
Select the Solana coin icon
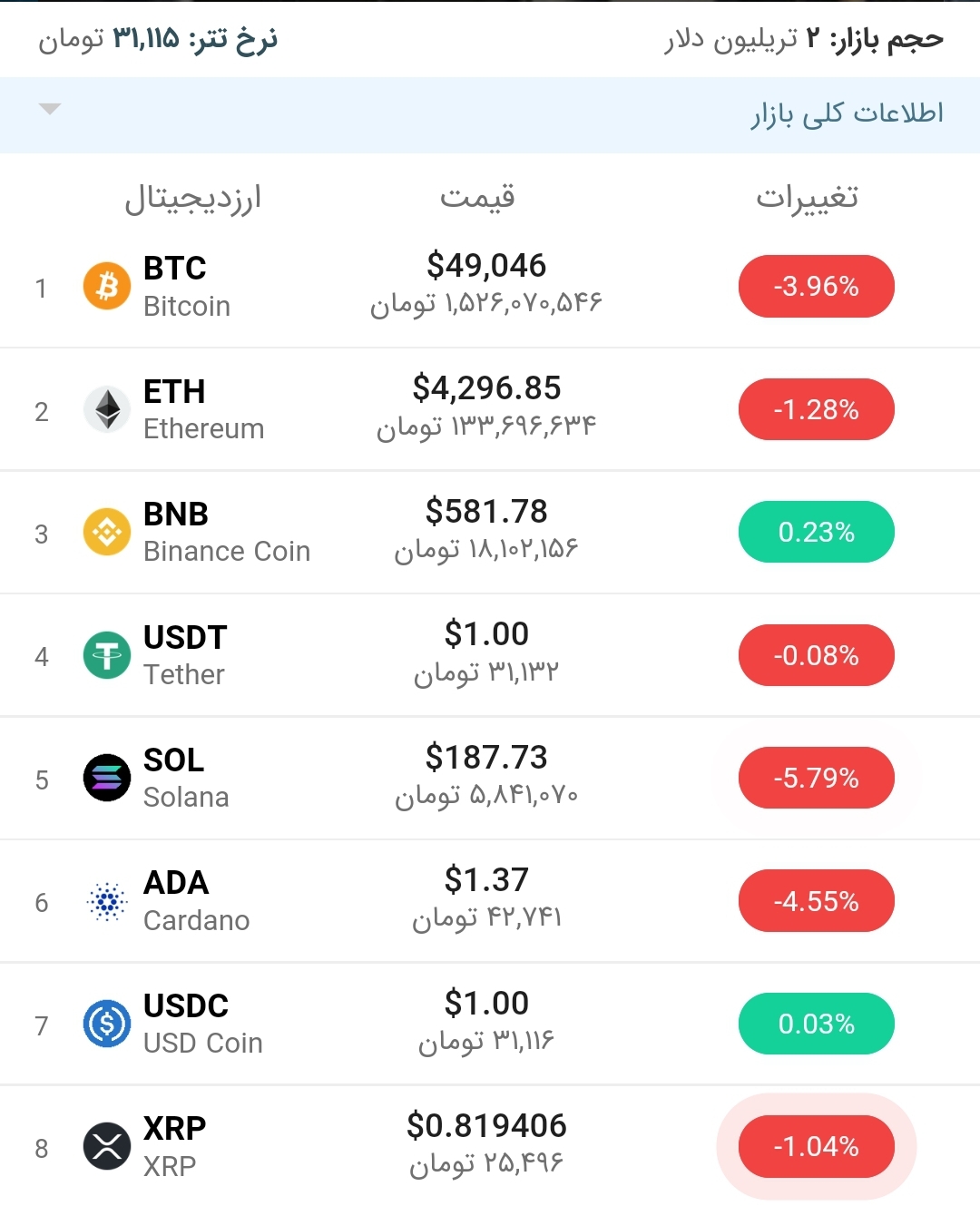coord(106,778)
